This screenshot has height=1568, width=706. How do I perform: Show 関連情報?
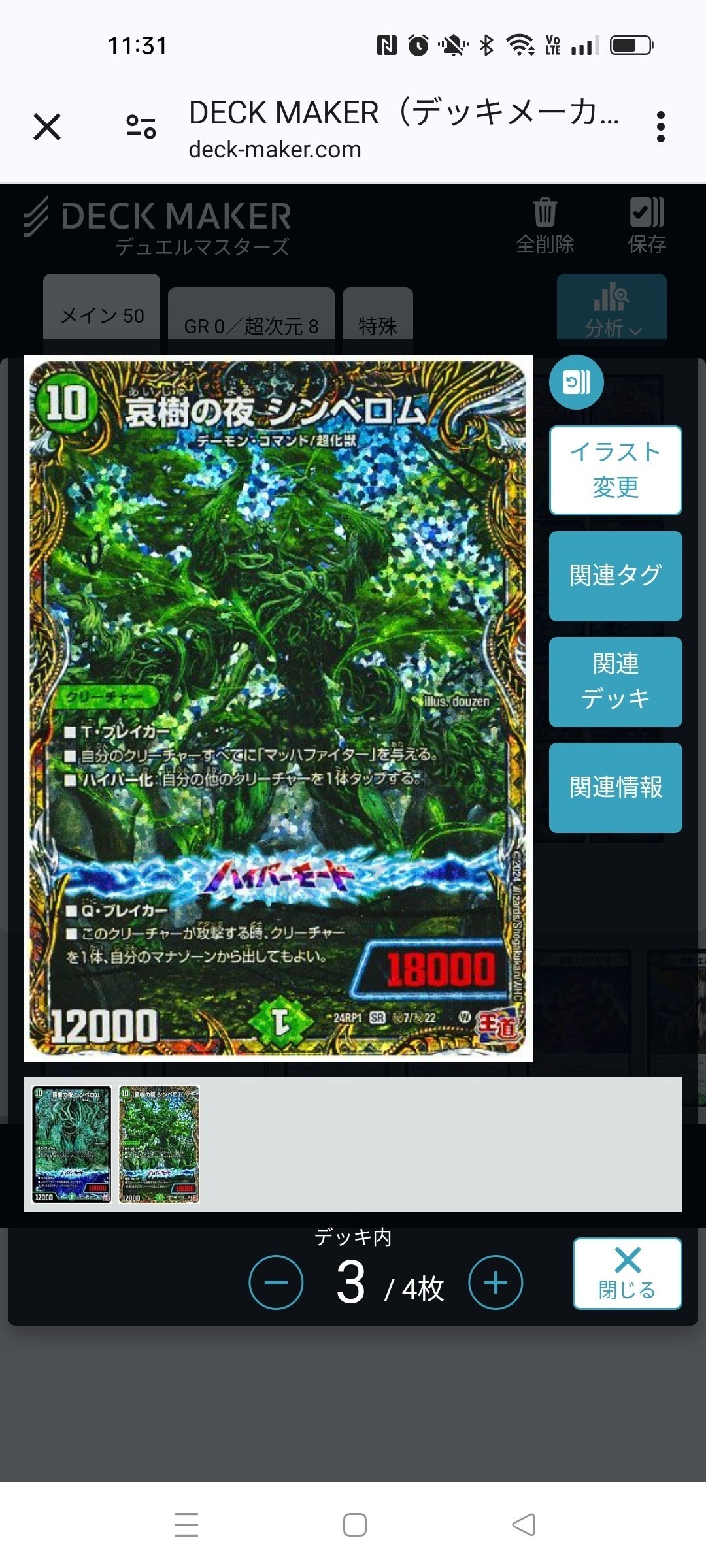coord(616,787)
